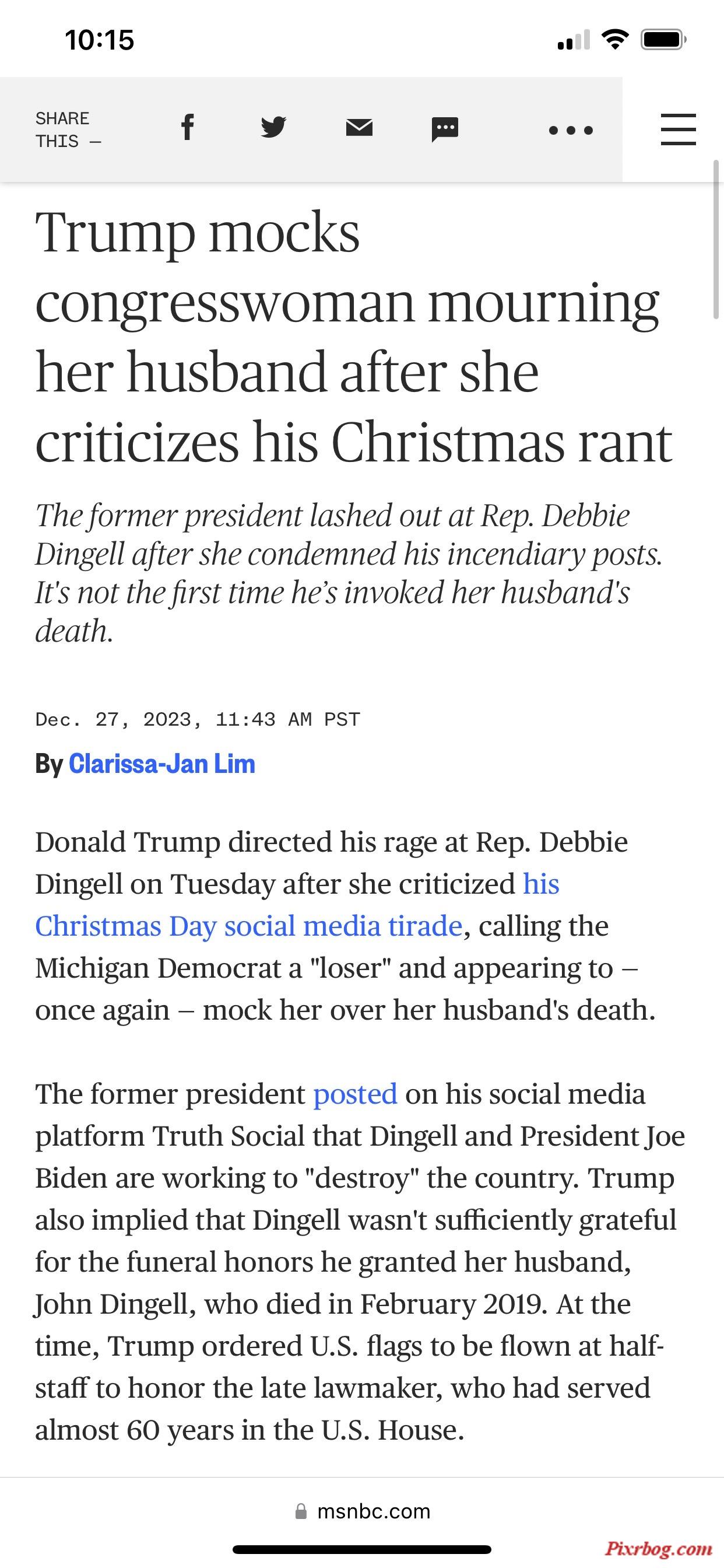Follow the 'posted' link to Truth Social
The width and height of the screenshot is (724, 1568).
356,1094
